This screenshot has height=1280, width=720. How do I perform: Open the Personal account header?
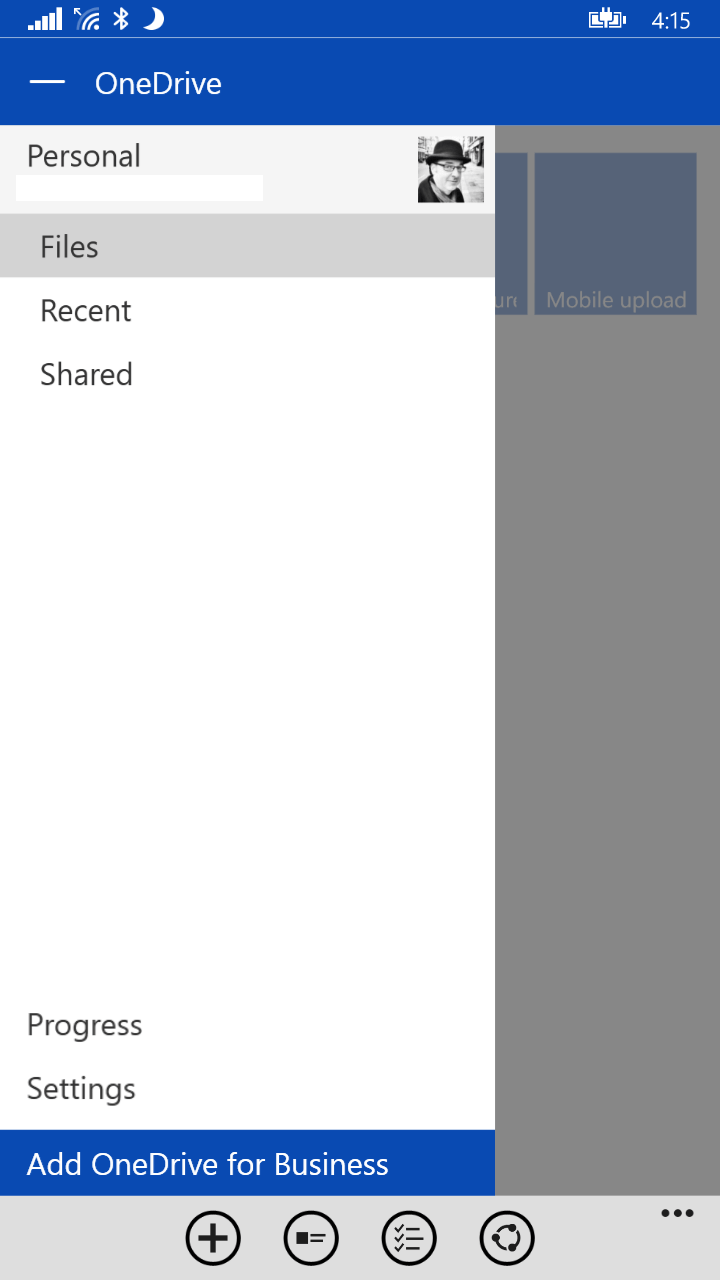click(x=247, y=169)
